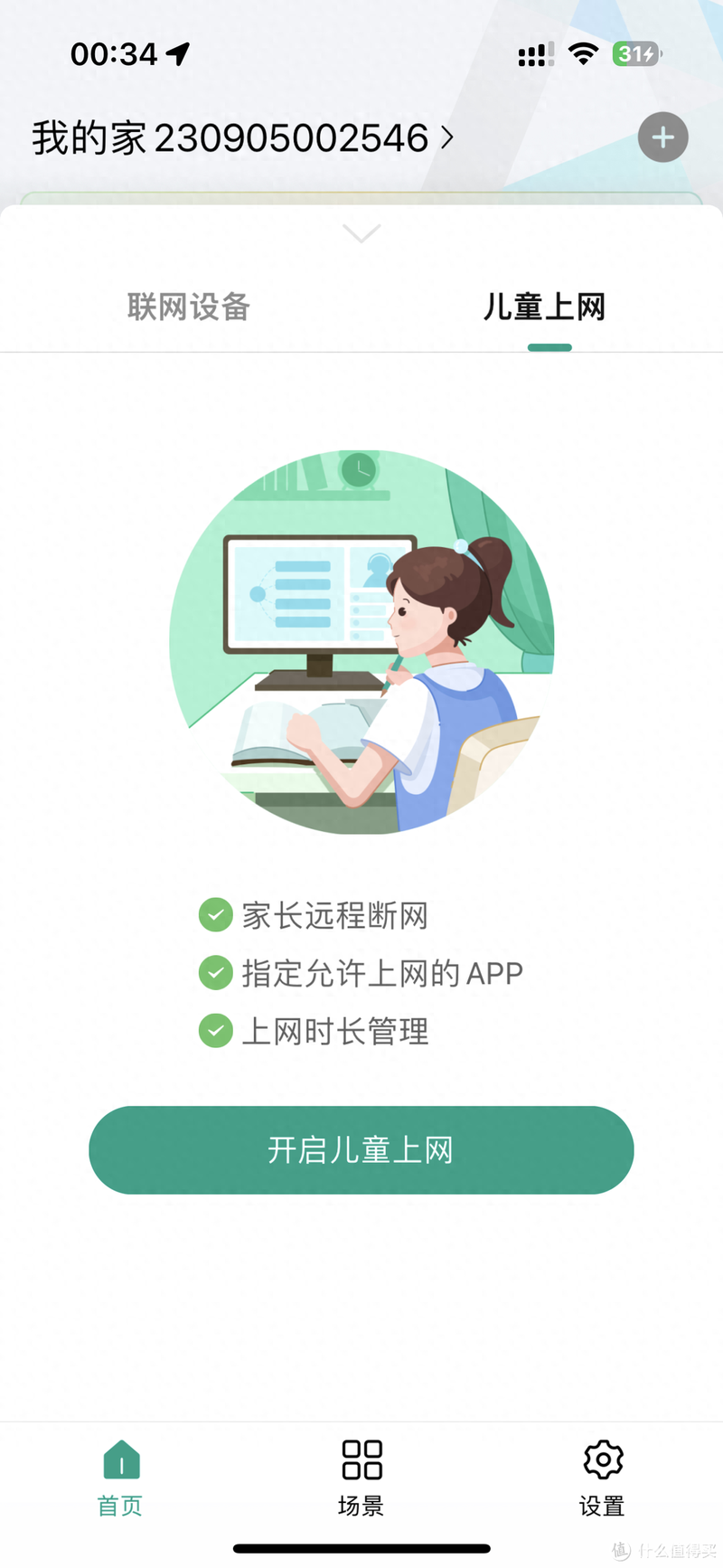Collapse panel with the down chevron
Viewport: 723px width, 1568px height.
click(361, 233)
